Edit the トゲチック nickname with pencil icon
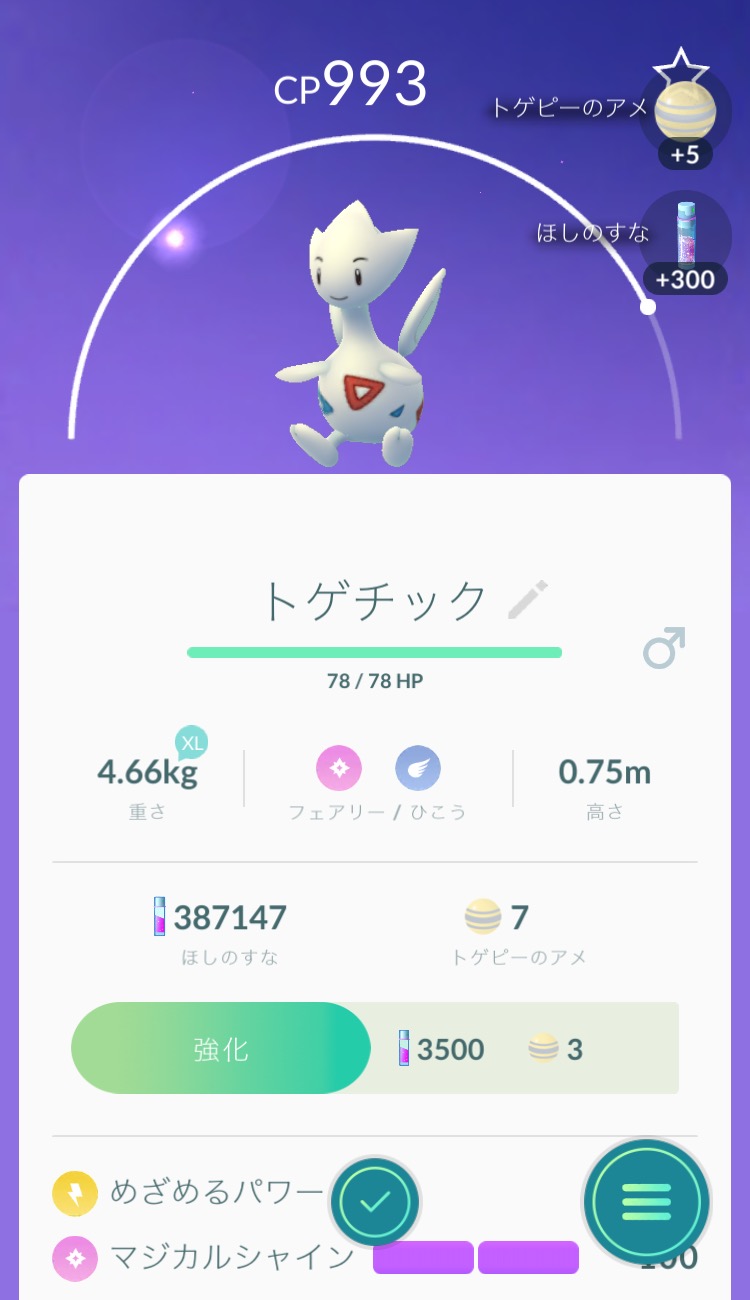Viewport: 750px width, 1300px height. point(528,600)
